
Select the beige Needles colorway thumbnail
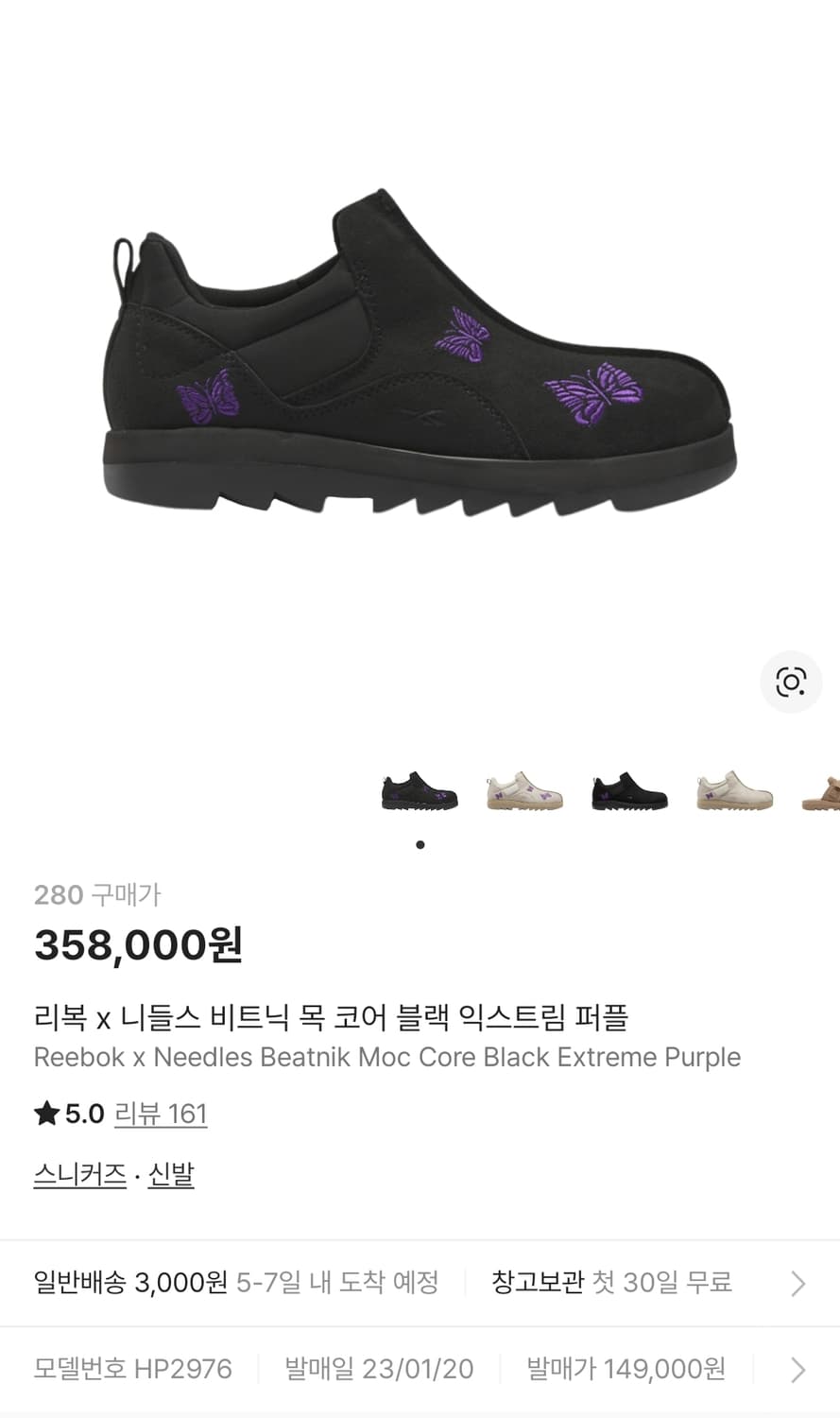(x=524, y=792)
